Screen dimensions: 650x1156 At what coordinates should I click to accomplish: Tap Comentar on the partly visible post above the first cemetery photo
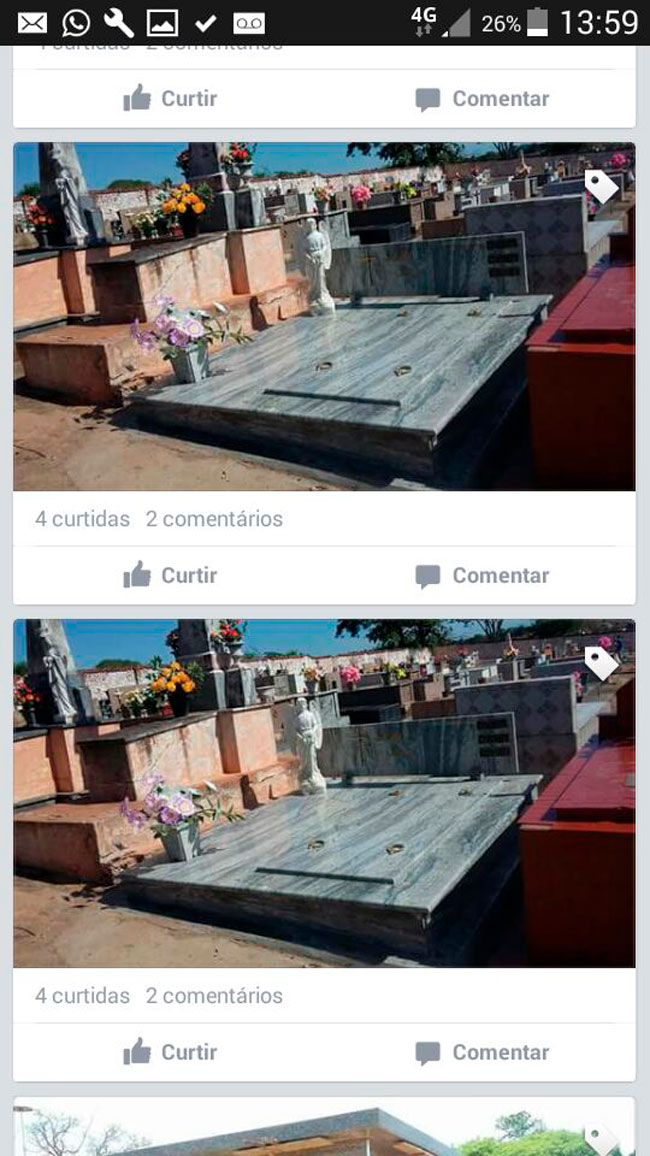point(482,99)
